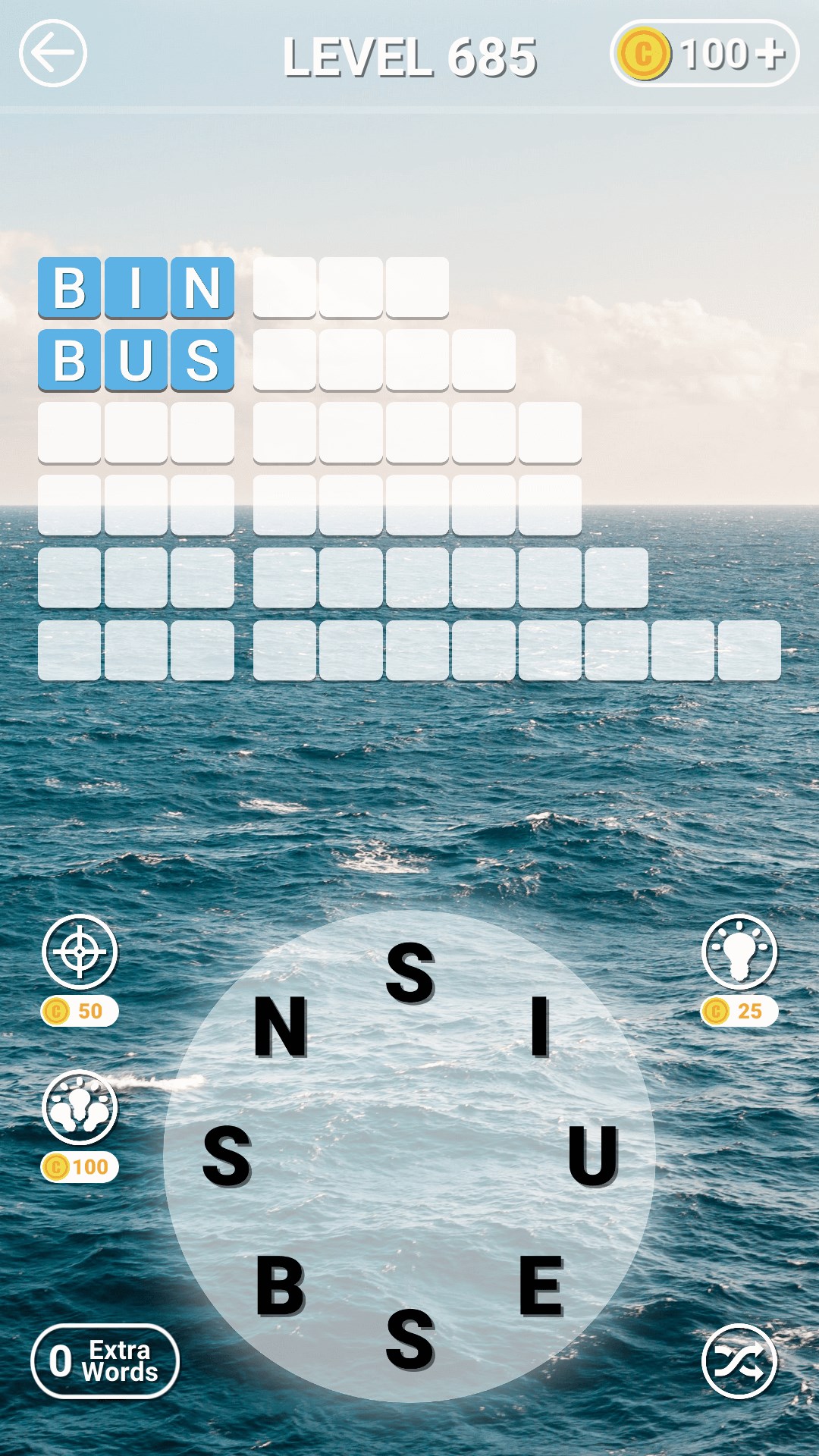819x1456 pixels.
Task: Use the multi-bulb hint costing 100 coins
Action: (80, 1108)
